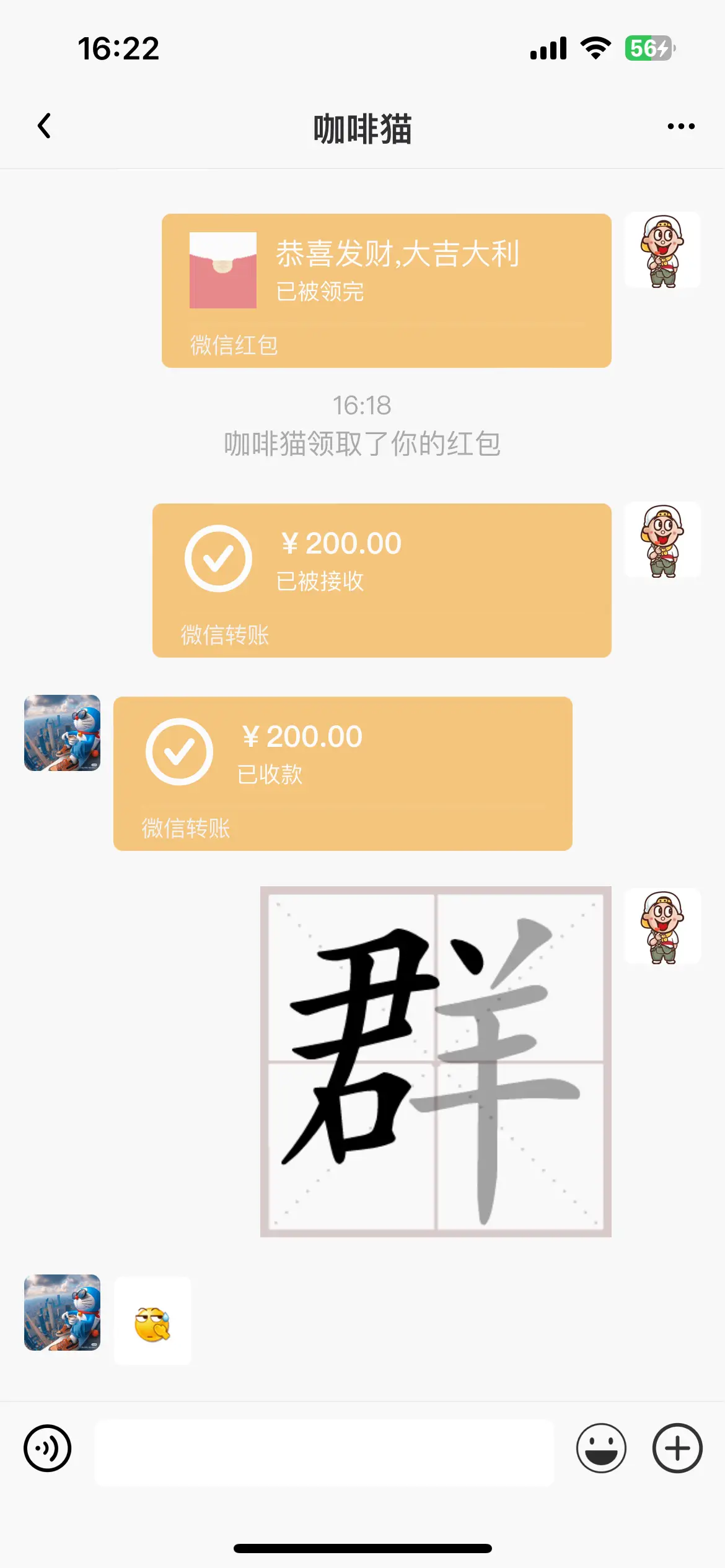Open the 已被接收 ¥200.00 transfer
The height and width of the screenshot is (1568, 725).
pyautogui.click(x=382, y=580)
